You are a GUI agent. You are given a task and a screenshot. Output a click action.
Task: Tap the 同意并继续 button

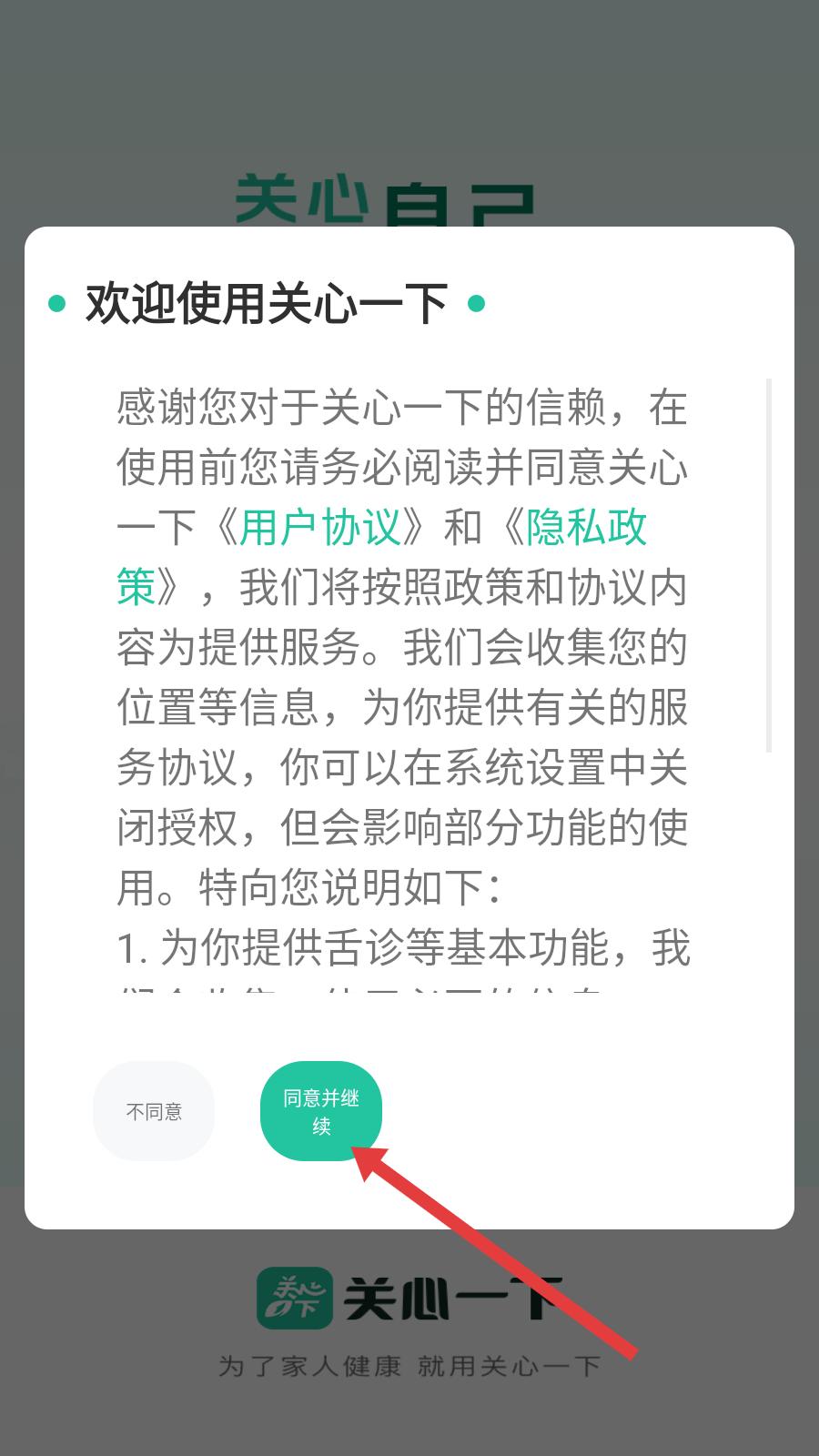coord(320,1111)
